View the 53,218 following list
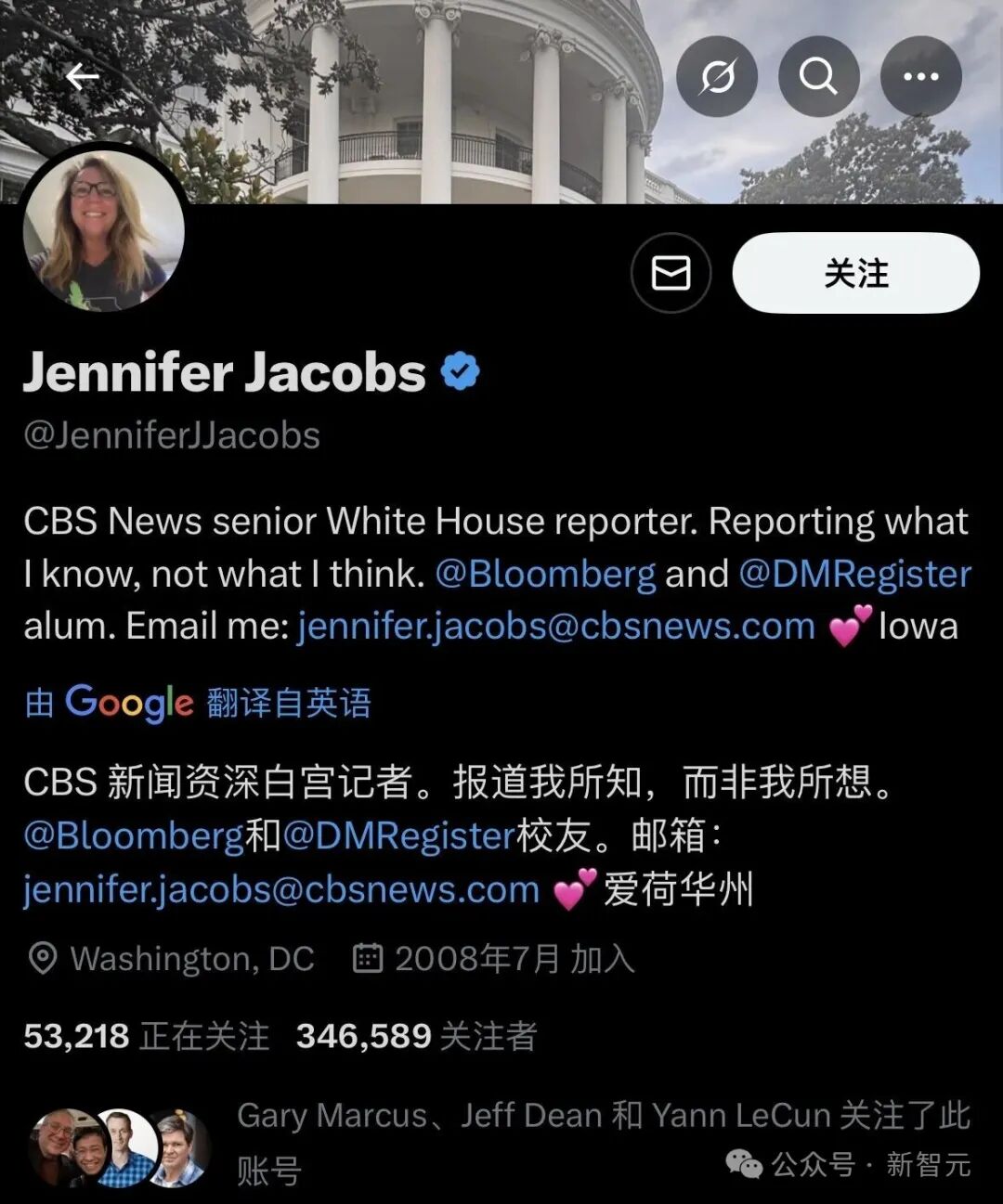Screen dimensions: 1003x1204 [146, 1036]
